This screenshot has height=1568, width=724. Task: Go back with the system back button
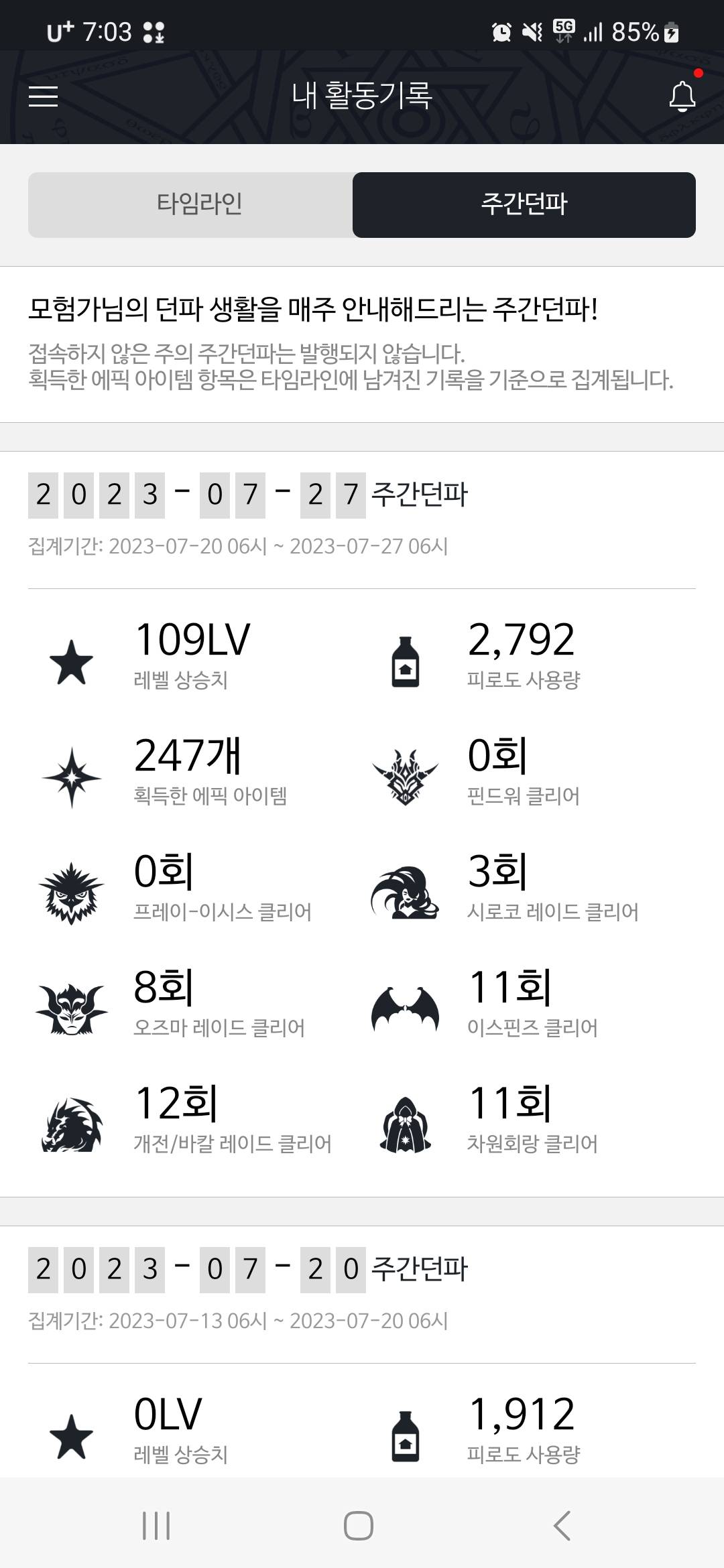562,1526
